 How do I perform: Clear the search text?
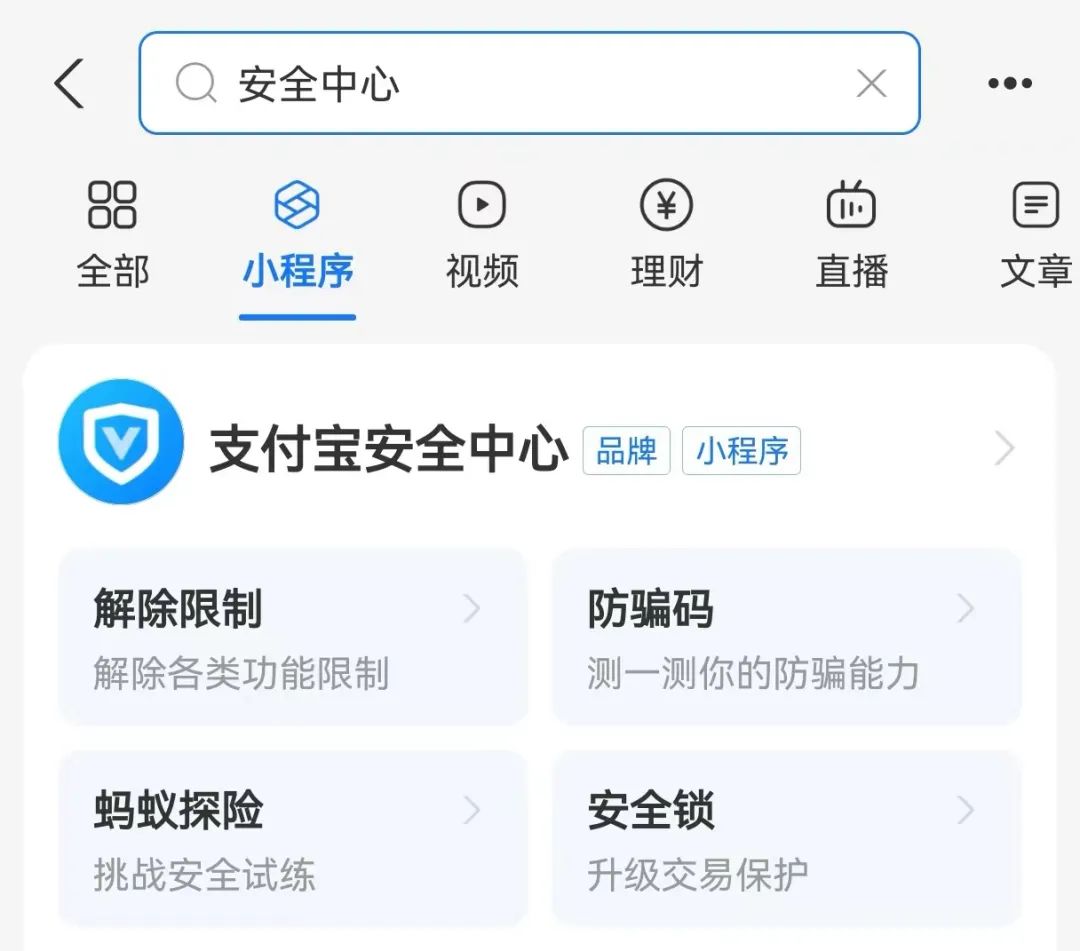pyautogui.click(x=871, y=84)
